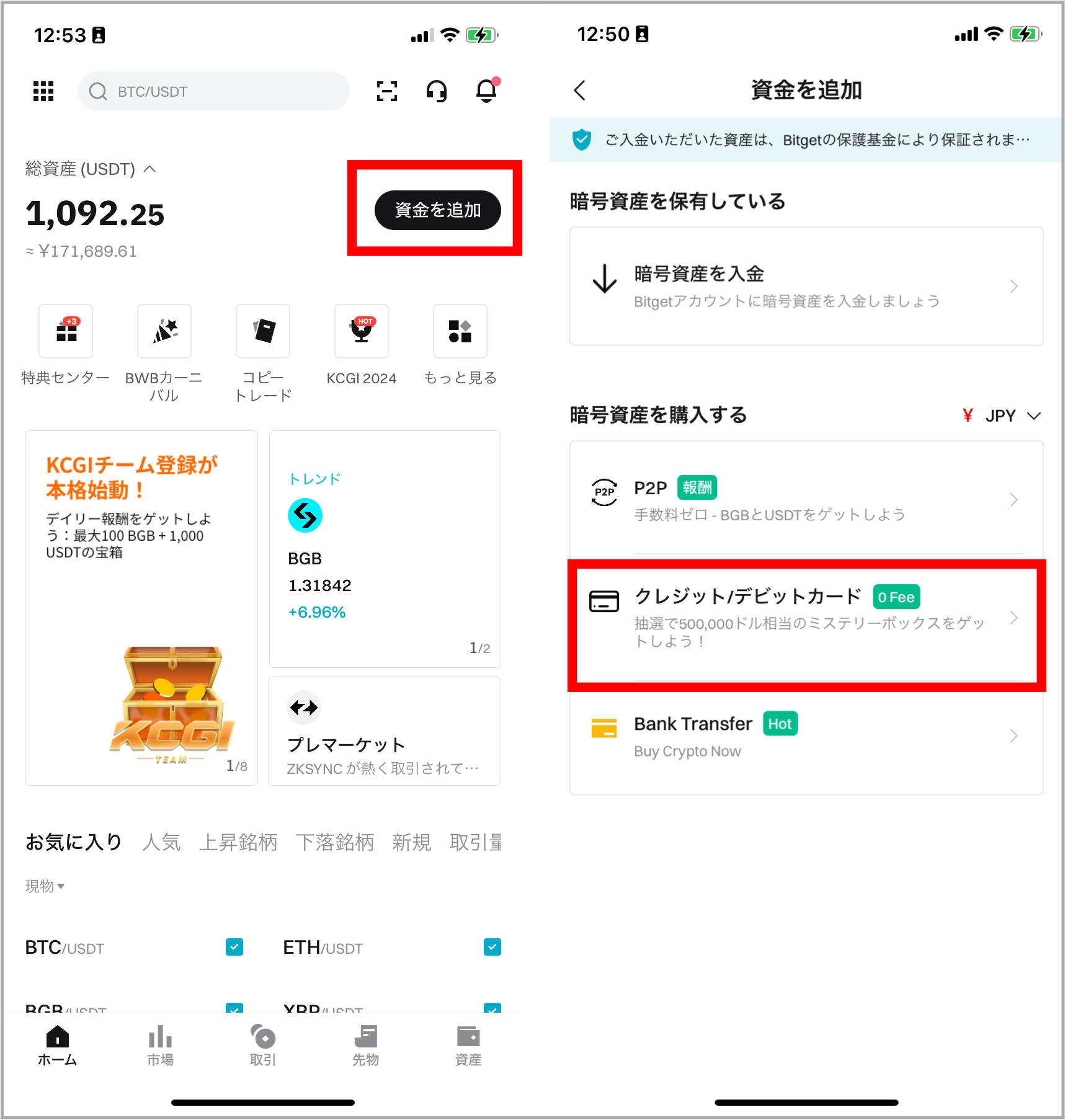Viewport: 1065px width, 1120px height.
Task: Select the P2P icon in purchase list
Action: [604, 492]
